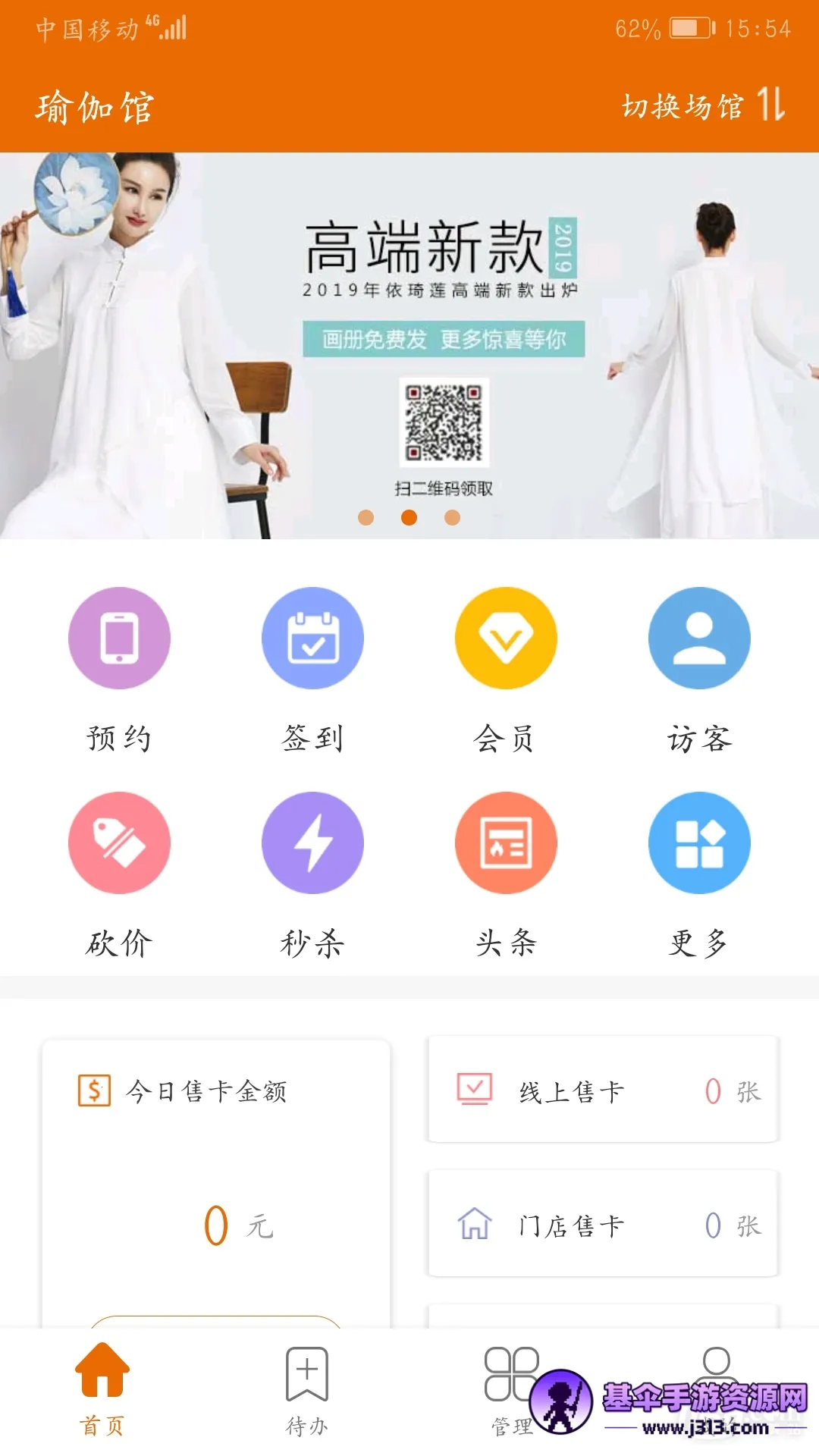Open the 预约 appointment booking icon
This screenshot has width=819, height=1456.
pyautogui.click(x=119, y=638)
